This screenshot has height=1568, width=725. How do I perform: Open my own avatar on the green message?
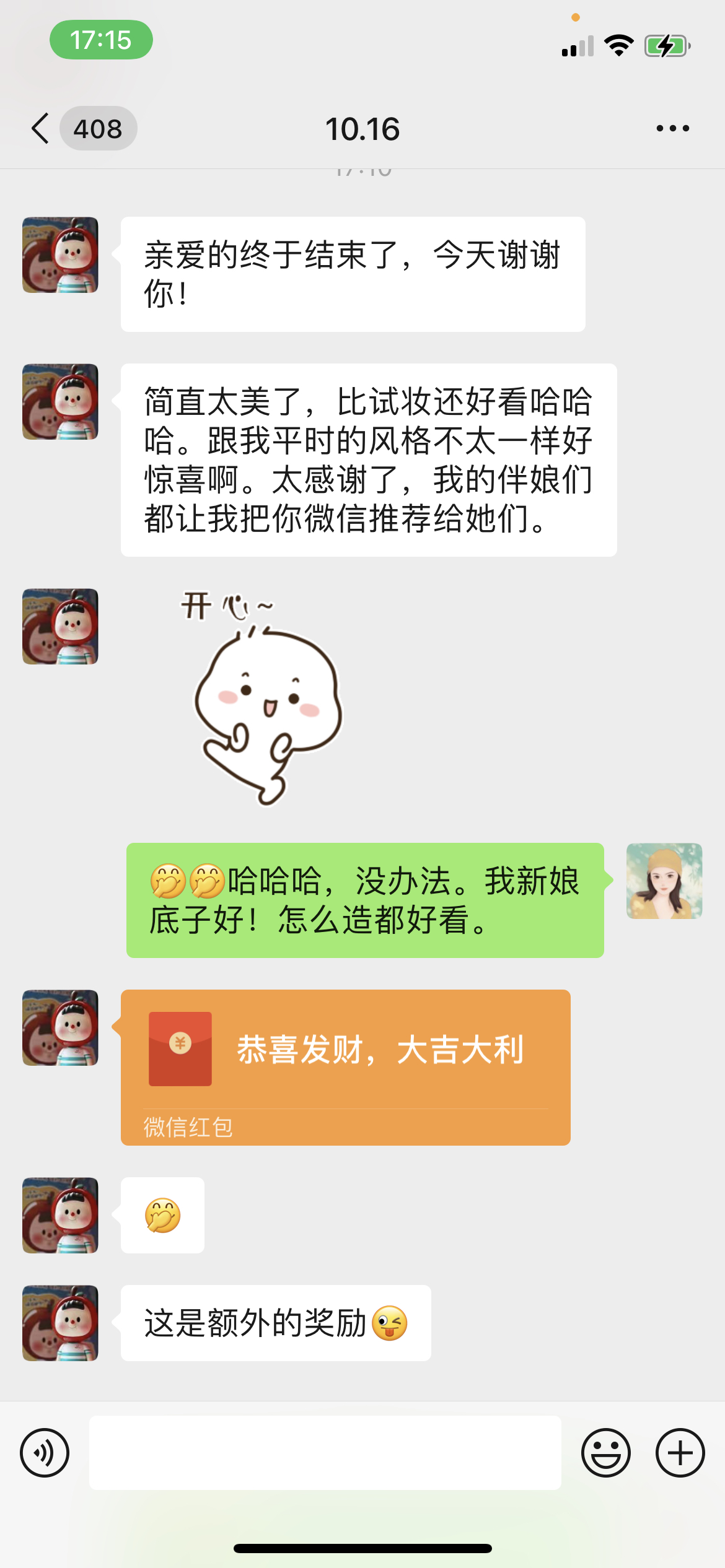pos(664,881)
